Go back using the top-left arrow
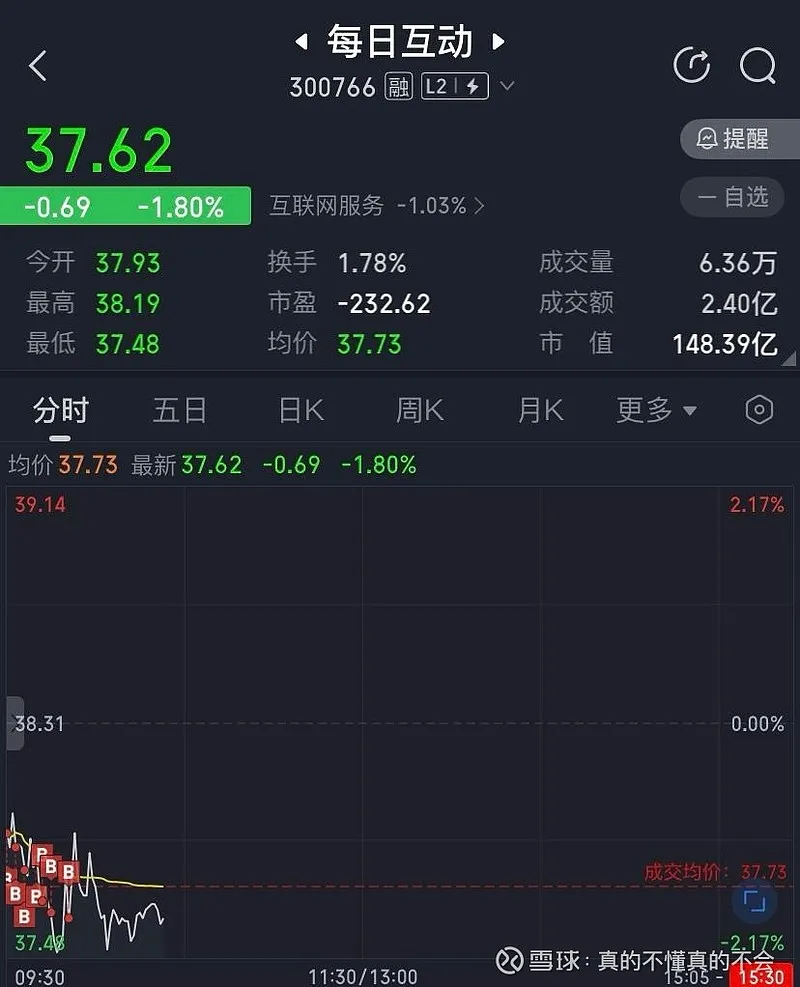Viewport: 800px width, 987px height. click(x=38, y=67)
